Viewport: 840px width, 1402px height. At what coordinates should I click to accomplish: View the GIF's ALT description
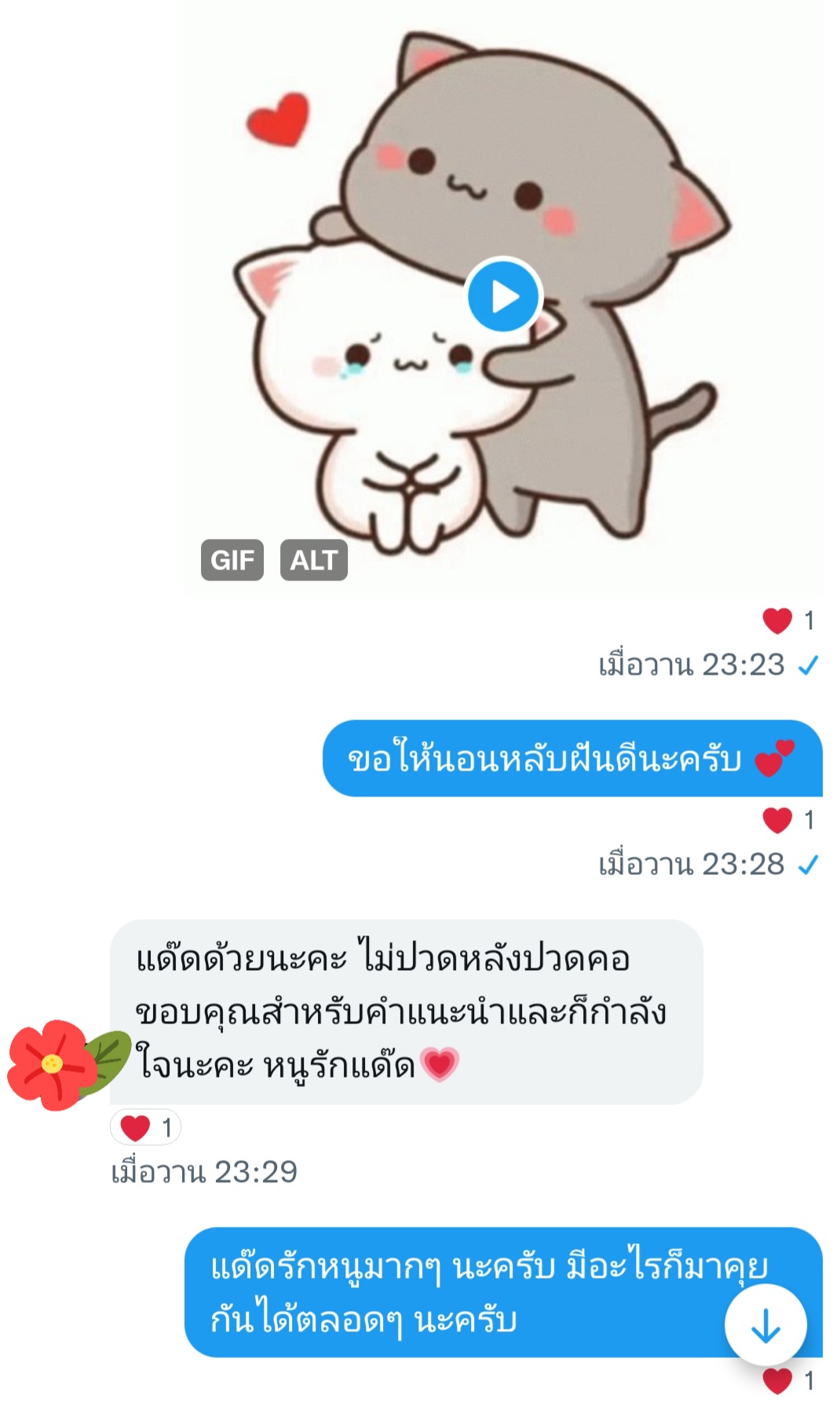313,560
